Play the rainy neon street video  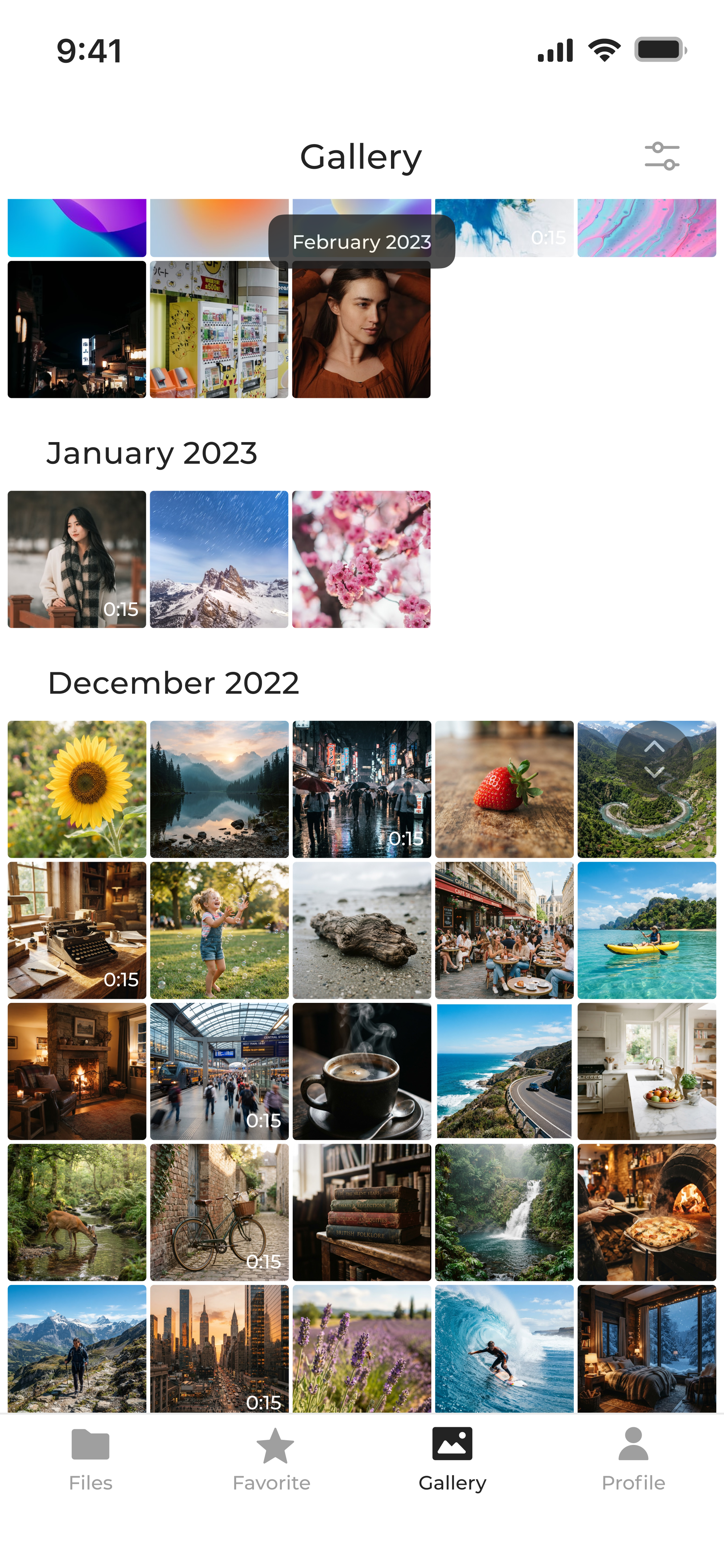362,789
